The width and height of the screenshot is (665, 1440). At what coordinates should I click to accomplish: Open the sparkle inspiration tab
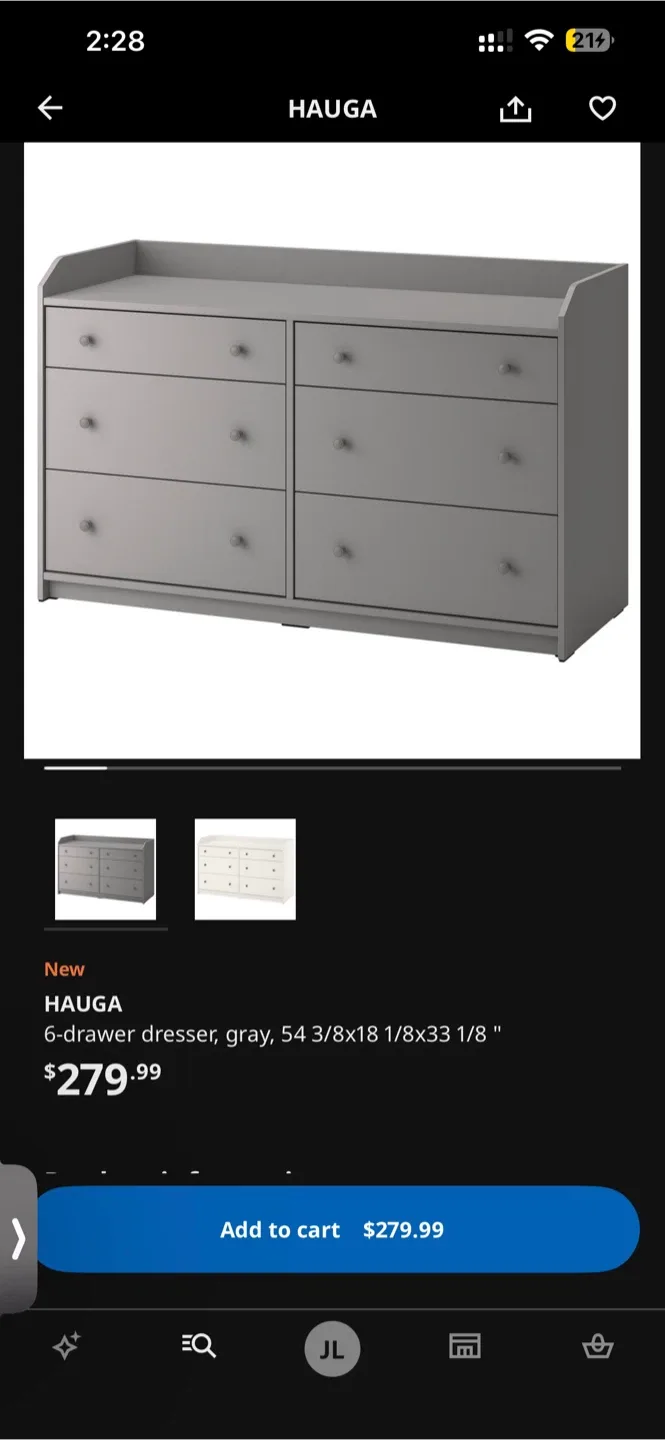coord(66,1347)
